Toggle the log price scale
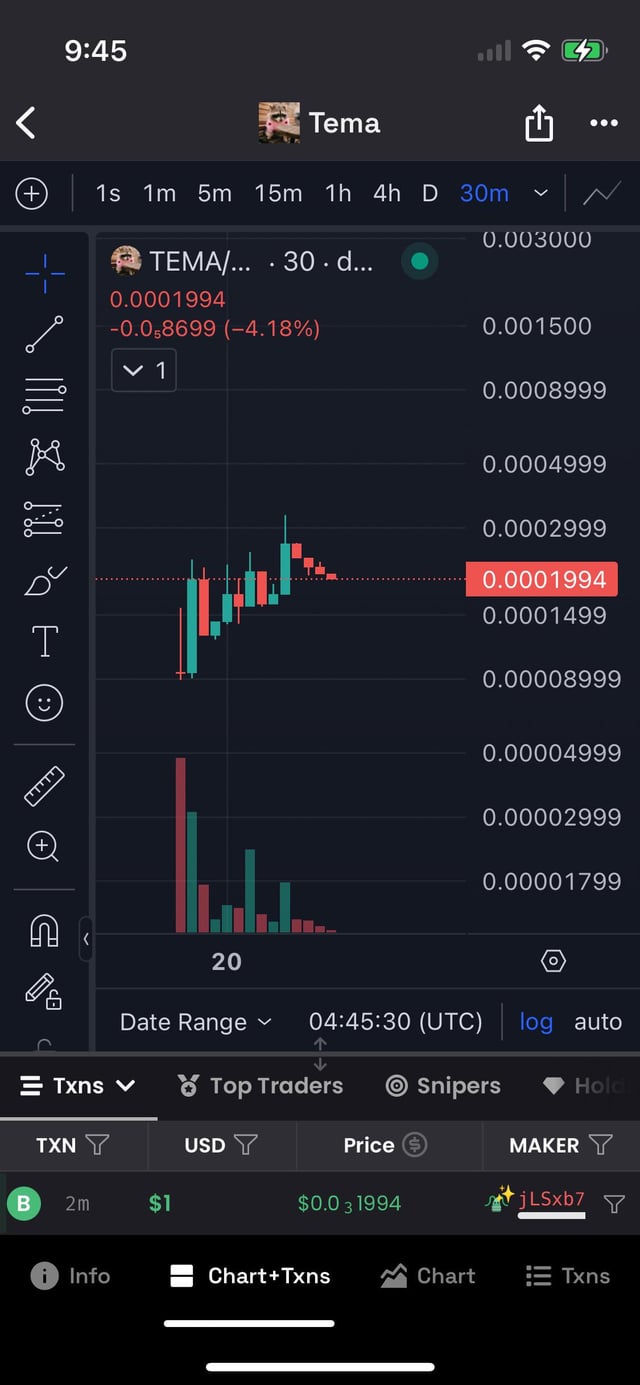640x1385 pixels. 536,1022
